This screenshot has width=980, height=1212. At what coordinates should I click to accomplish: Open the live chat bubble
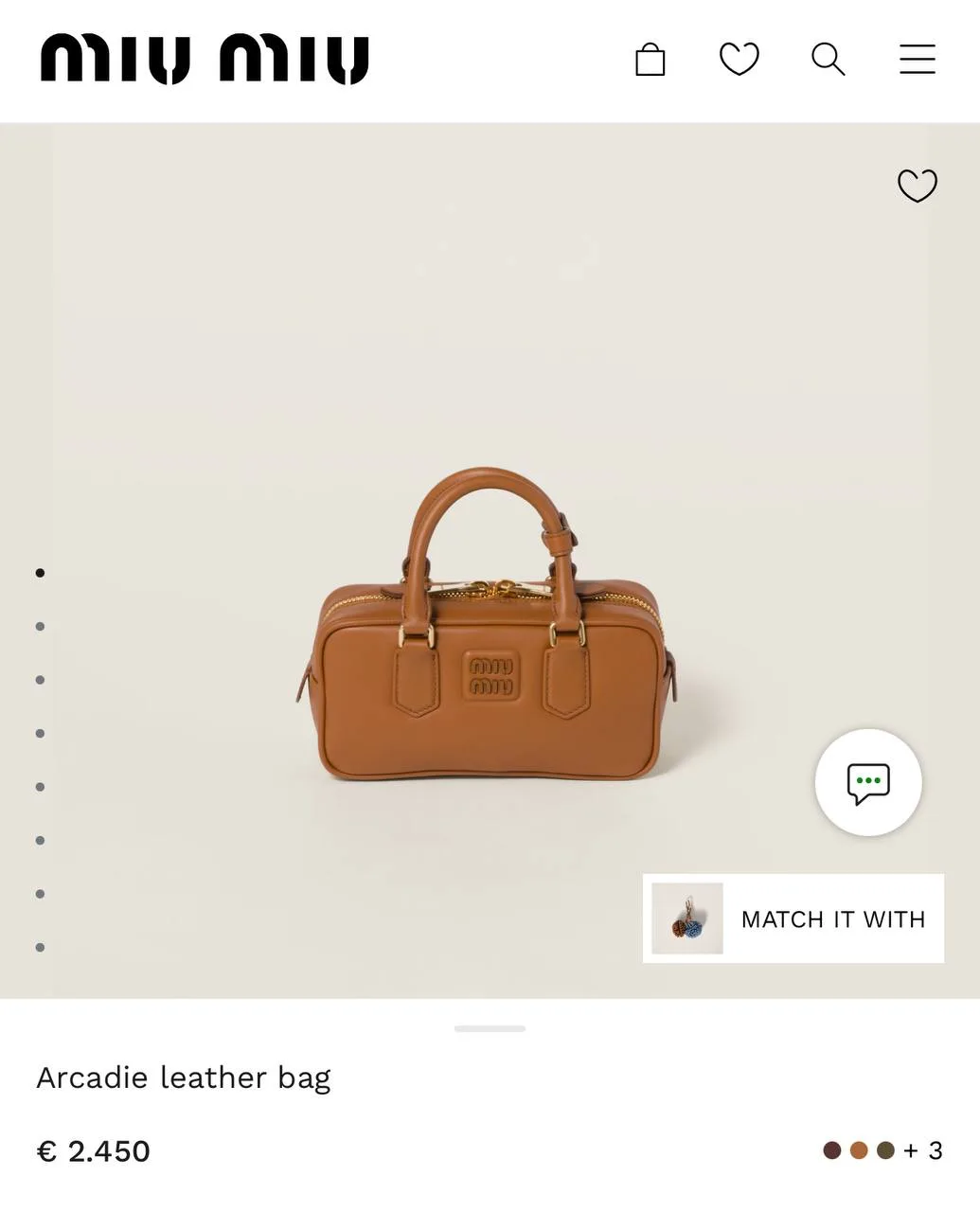pos(867,783)
